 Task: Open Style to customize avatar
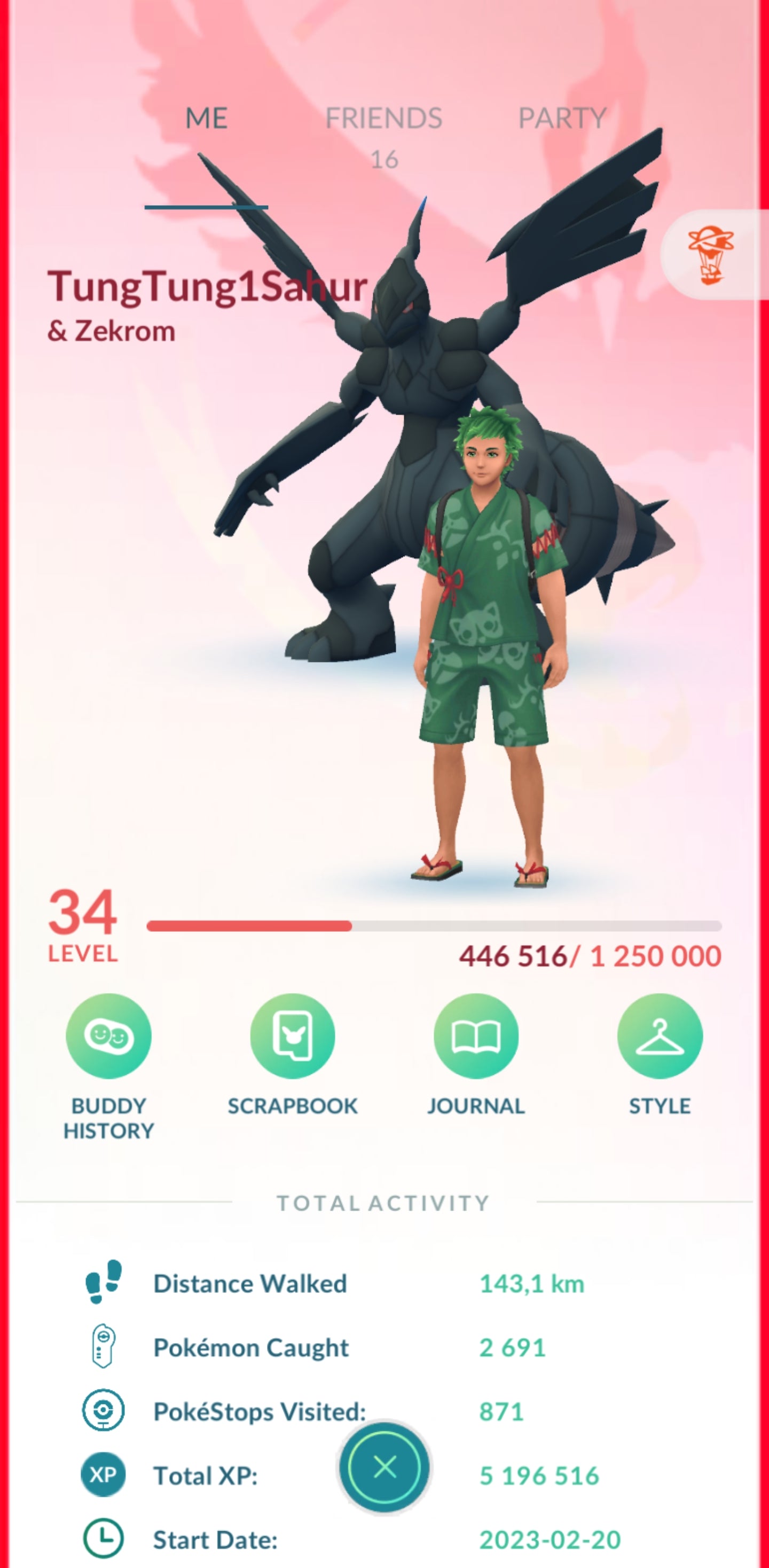click(660, 1036)
